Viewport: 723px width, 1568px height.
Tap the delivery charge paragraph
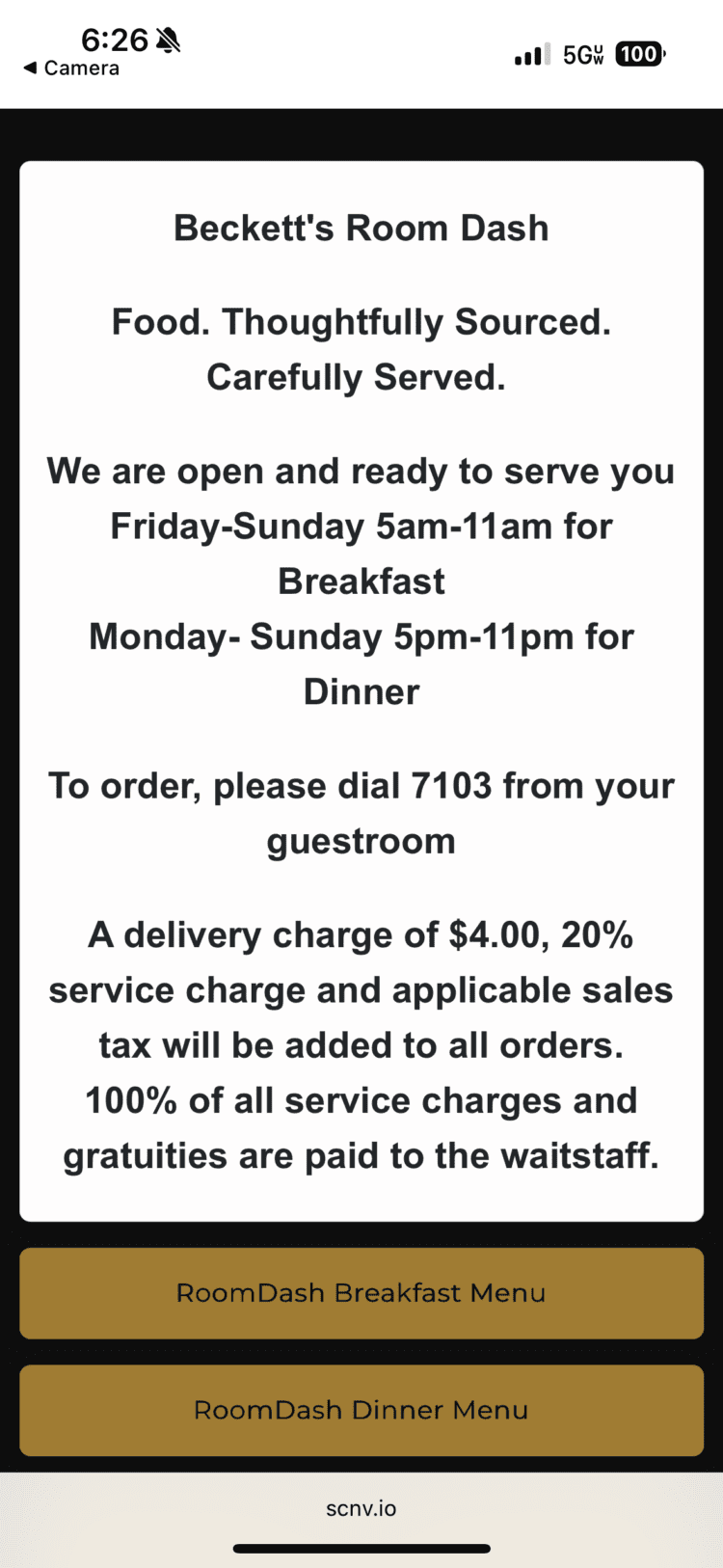[x=361, y=1044]
